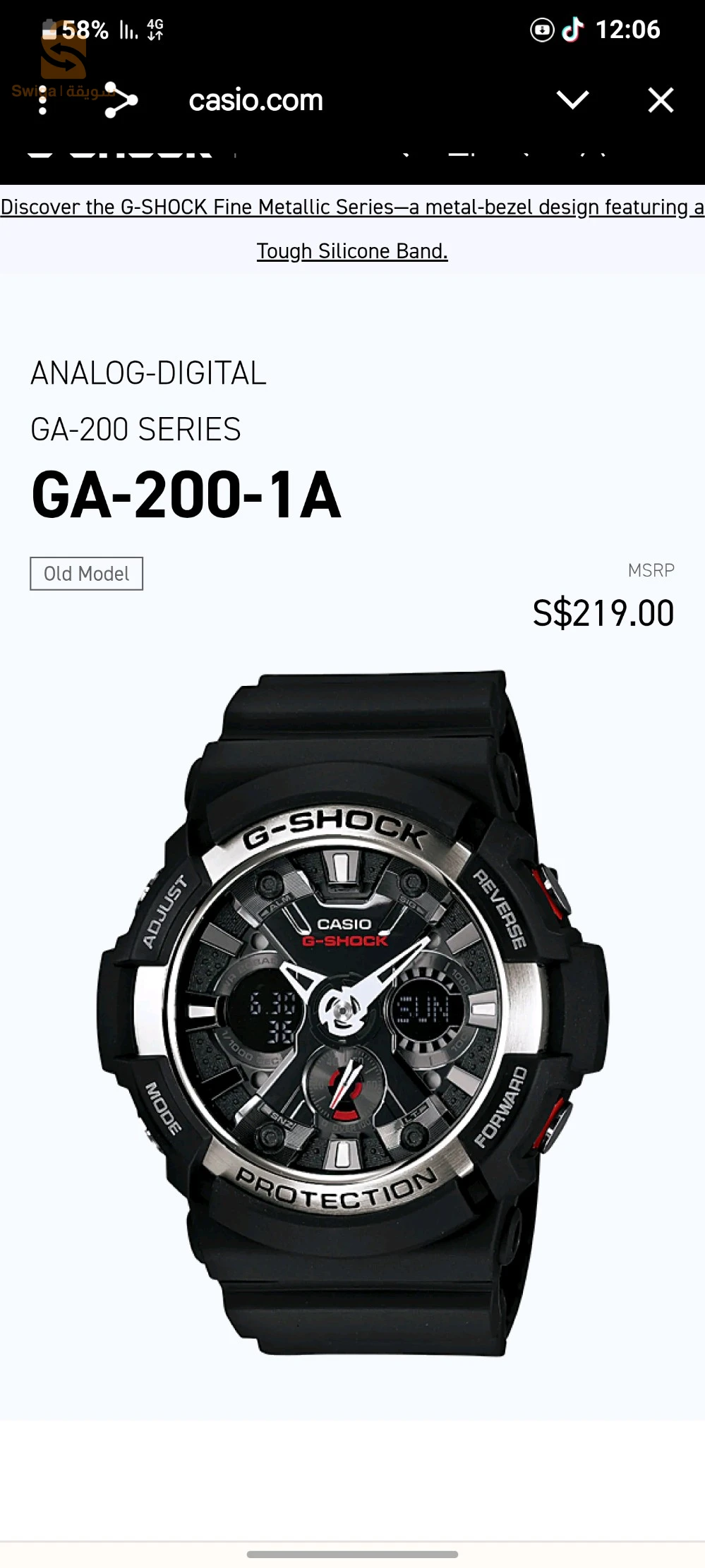Open the browser overflow menu
The width and height of the screenshot is (705, 1568).
(43, 101)
